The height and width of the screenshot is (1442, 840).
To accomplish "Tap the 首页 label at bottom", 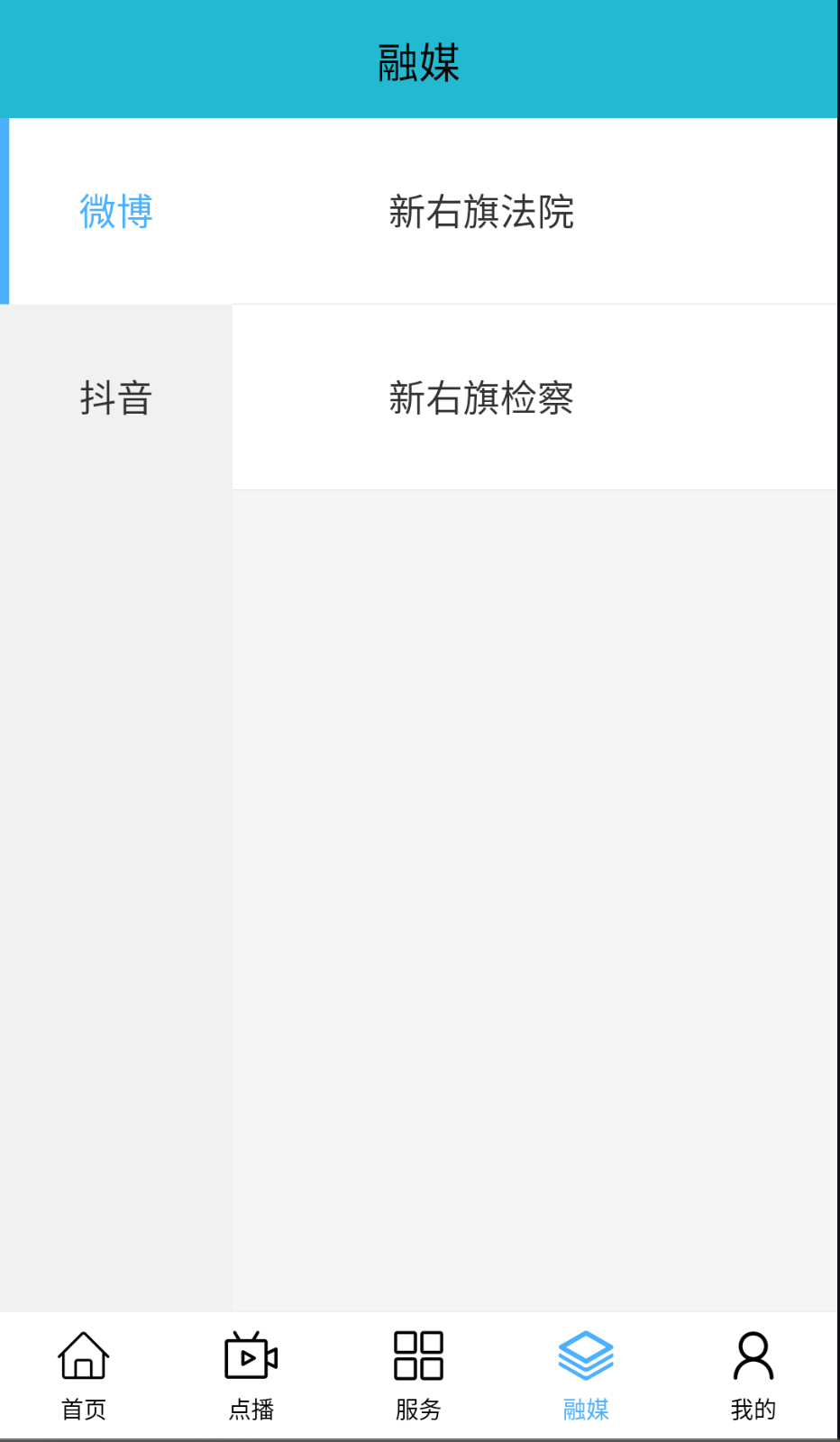I will coord(84,1409).
